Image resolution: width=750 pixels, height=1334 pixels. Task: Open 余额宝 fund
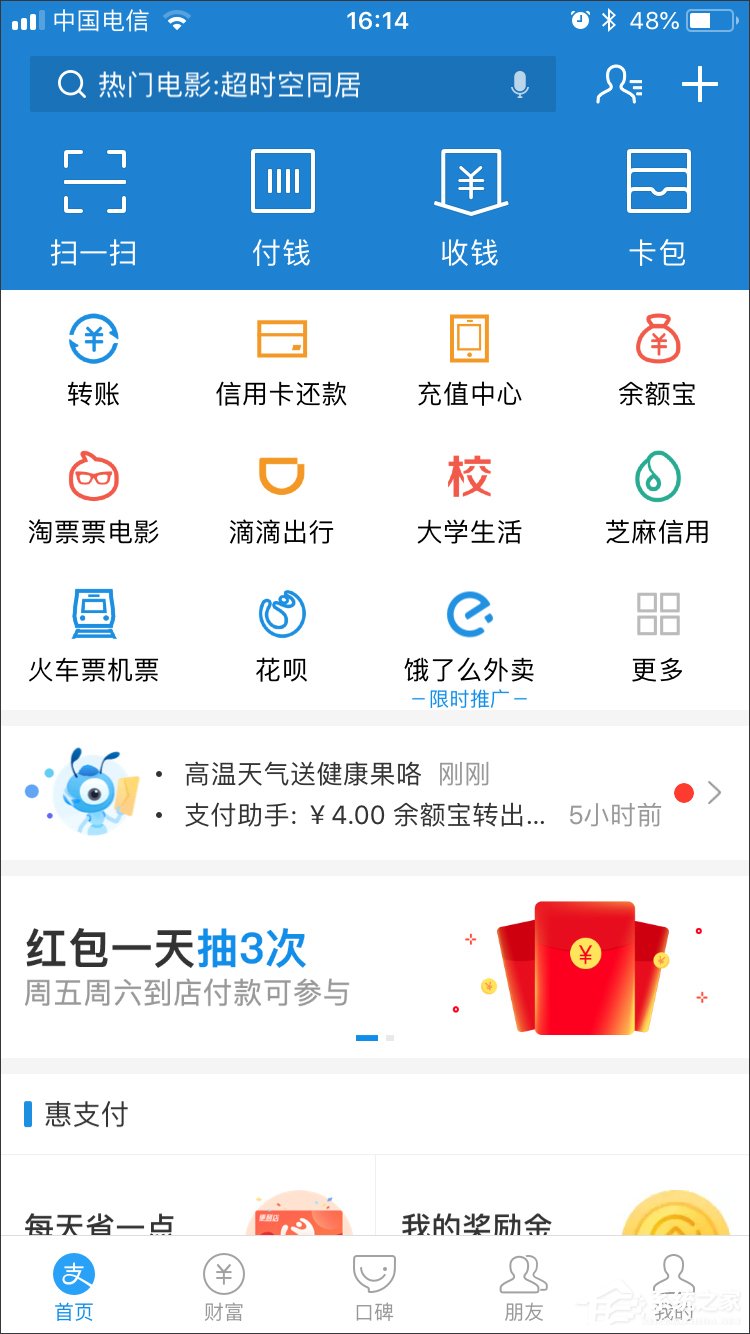point(658,359)
